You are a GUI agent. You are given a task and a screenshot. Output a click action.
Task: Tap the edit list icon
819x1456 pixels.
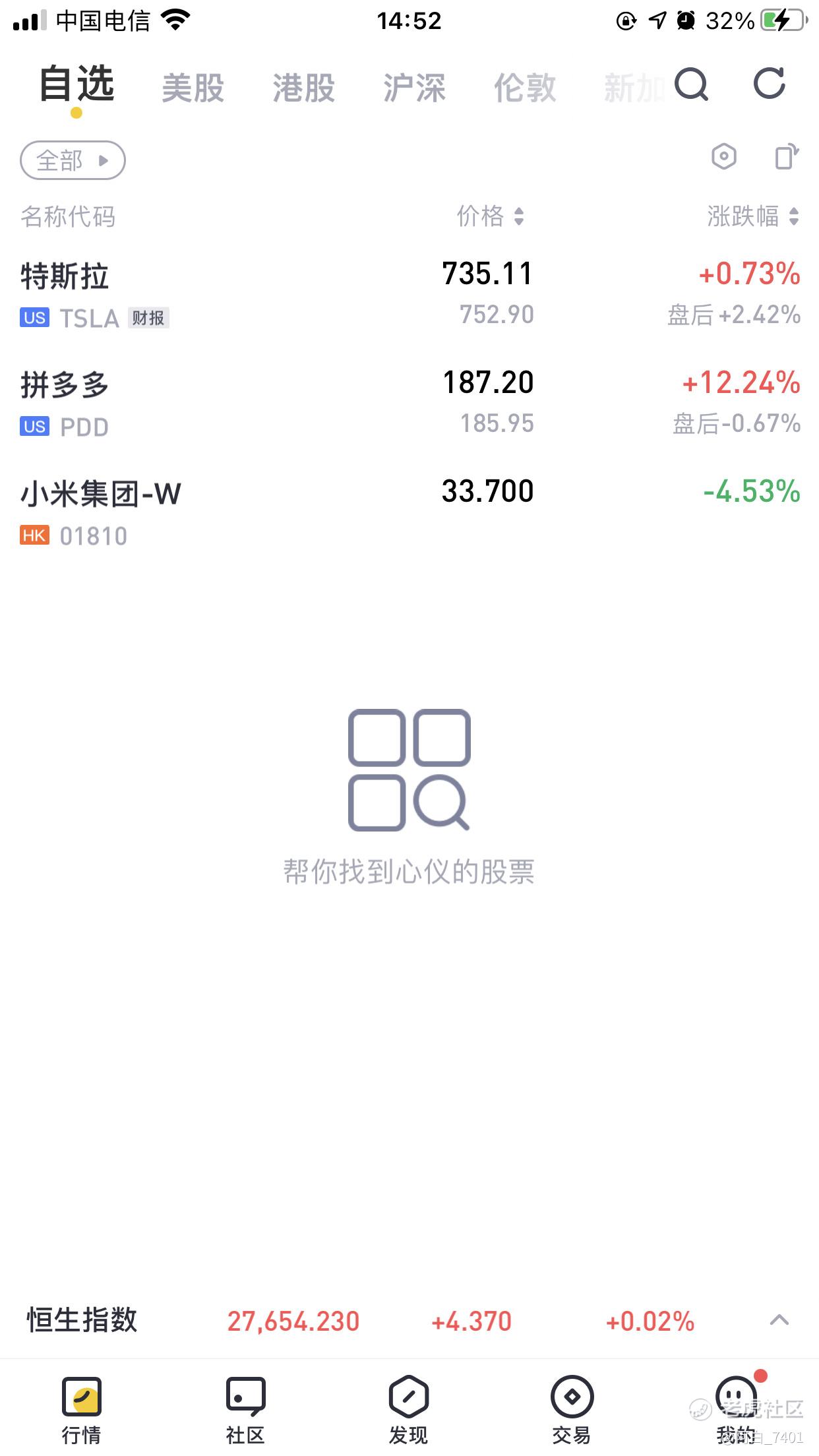pyautogui.click(x=786, y=157)
